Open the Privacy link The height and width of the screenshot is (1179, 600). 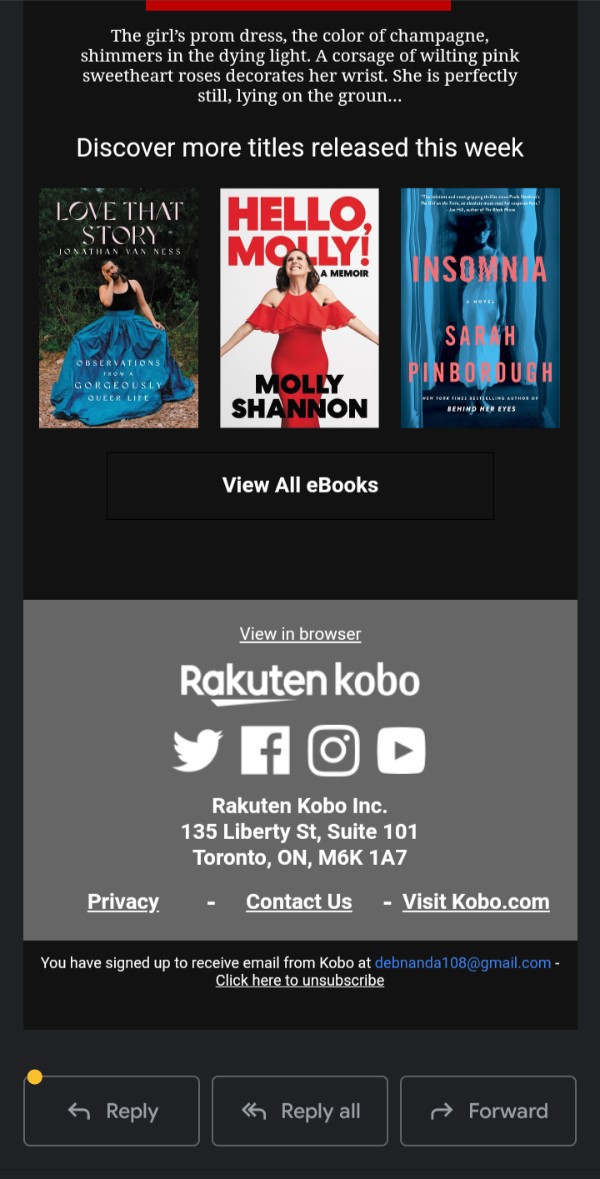tap(123, 902)
